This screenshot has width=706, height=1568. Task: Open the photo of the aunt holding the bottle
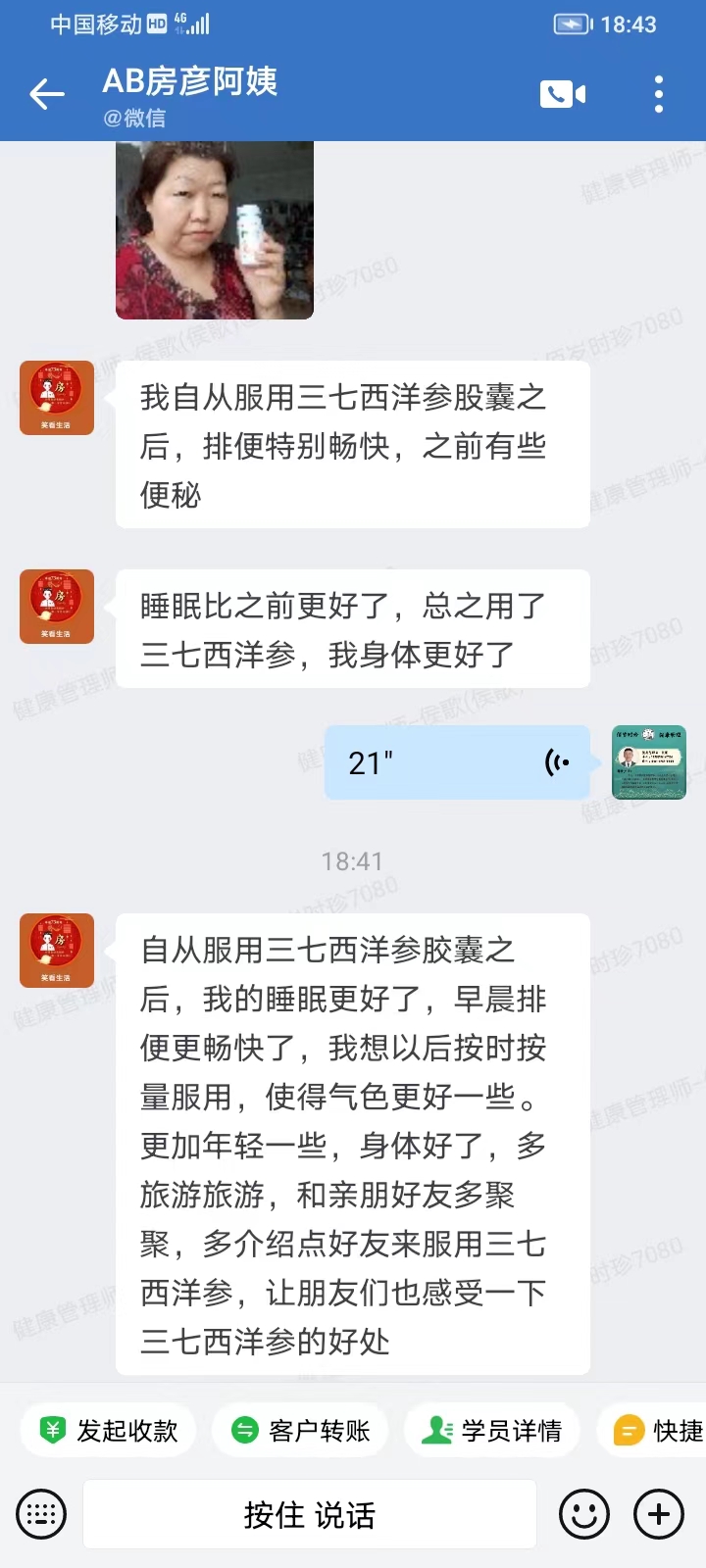[x=214, y=229]
